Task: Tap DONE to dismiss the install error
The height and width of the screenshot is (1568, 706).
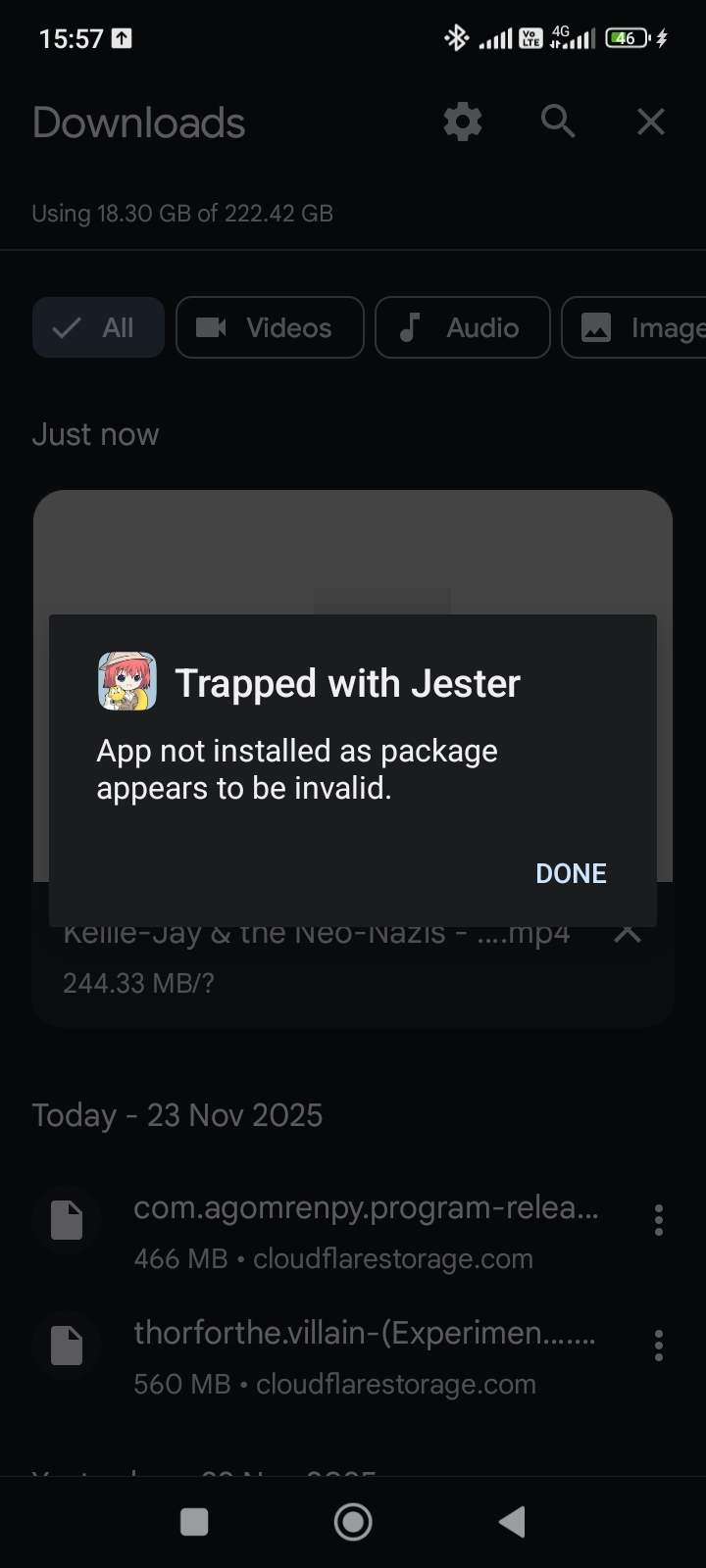Action: 571,873
